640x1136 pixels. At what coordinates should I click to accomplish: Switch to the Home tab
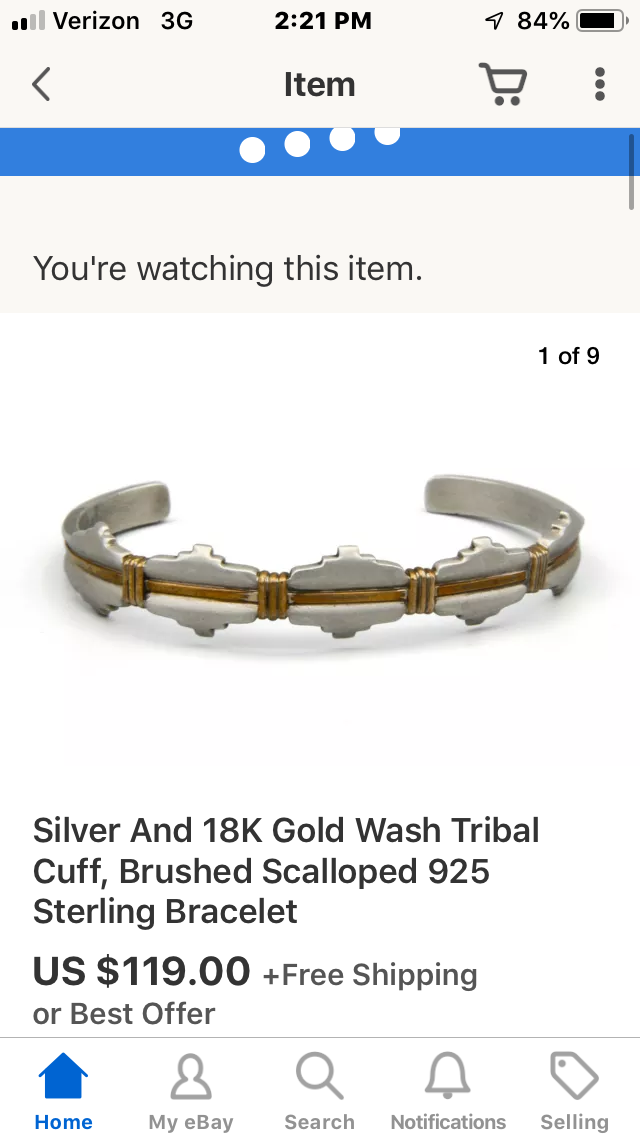[x=64, y=1091]
